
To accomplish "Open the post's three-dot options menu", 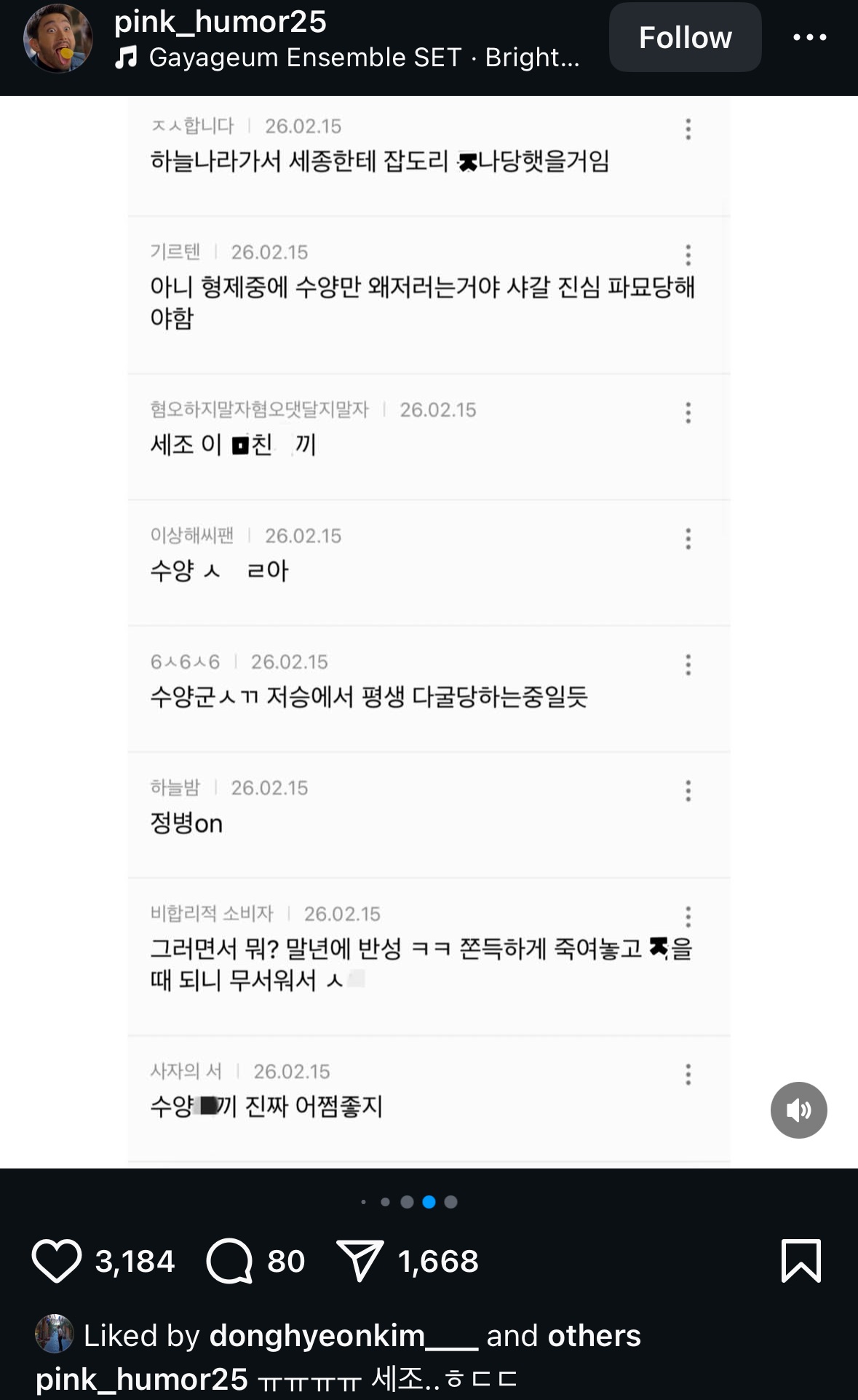I will [809, 38].
